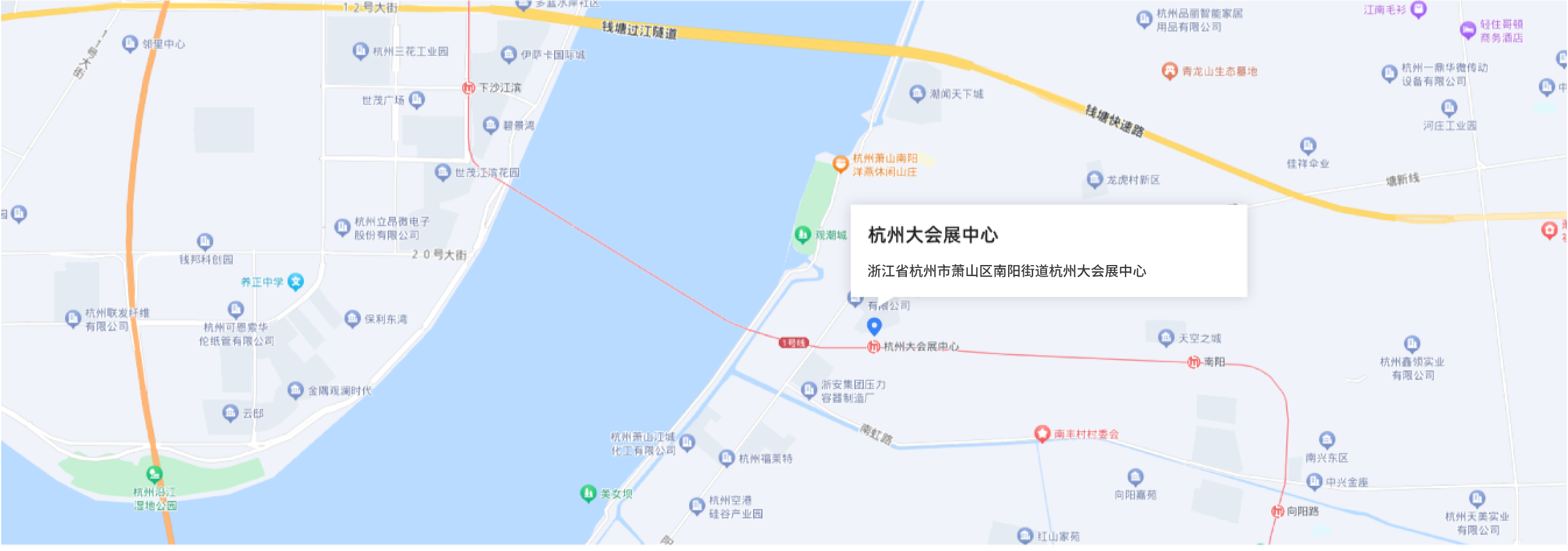Screen dimensions: 1568x551
Task: Tap the 养正中学 school marker
Action: click(x=296, y=281)
